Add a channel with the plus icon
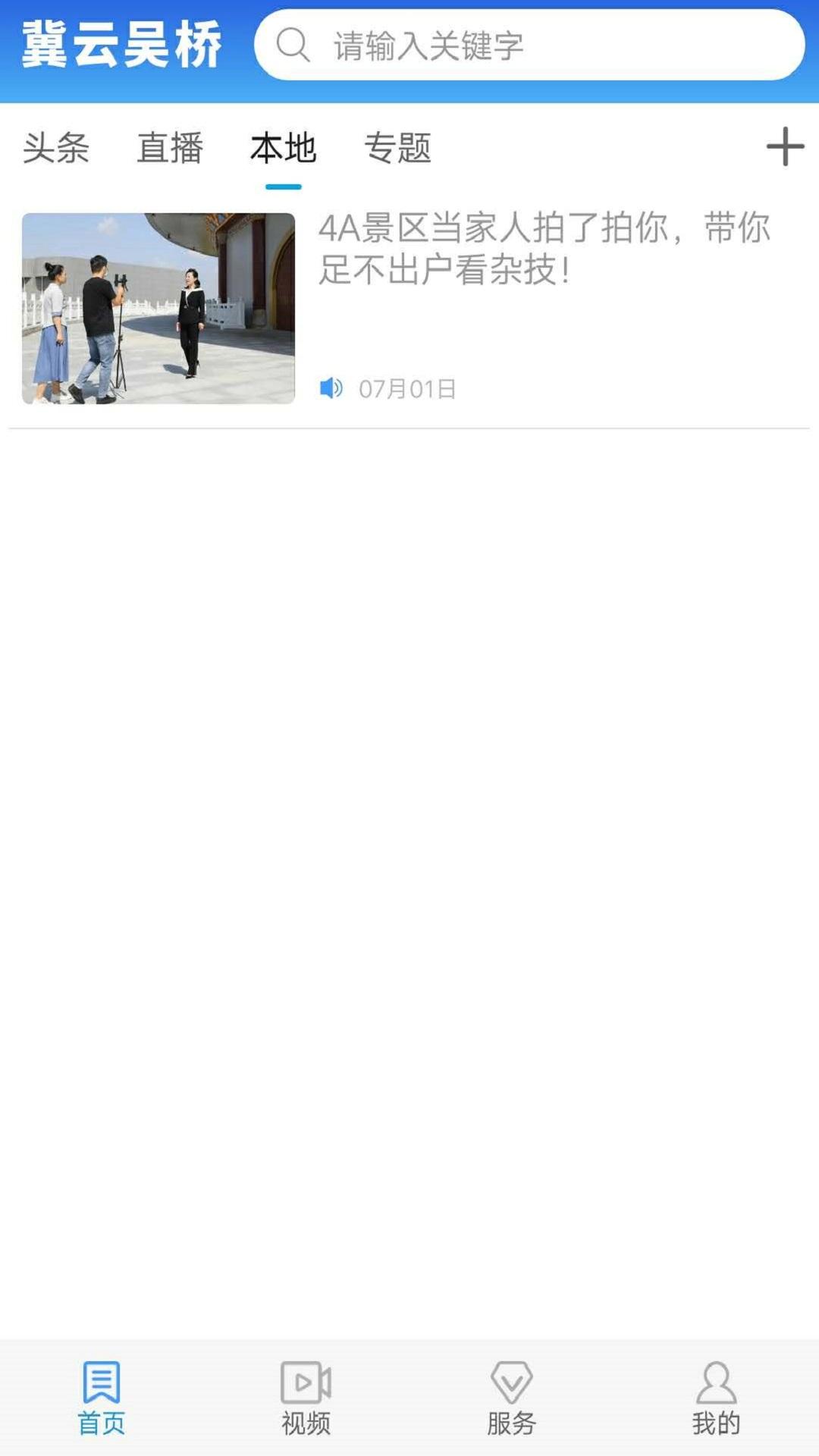 click(x=785, y=146)
